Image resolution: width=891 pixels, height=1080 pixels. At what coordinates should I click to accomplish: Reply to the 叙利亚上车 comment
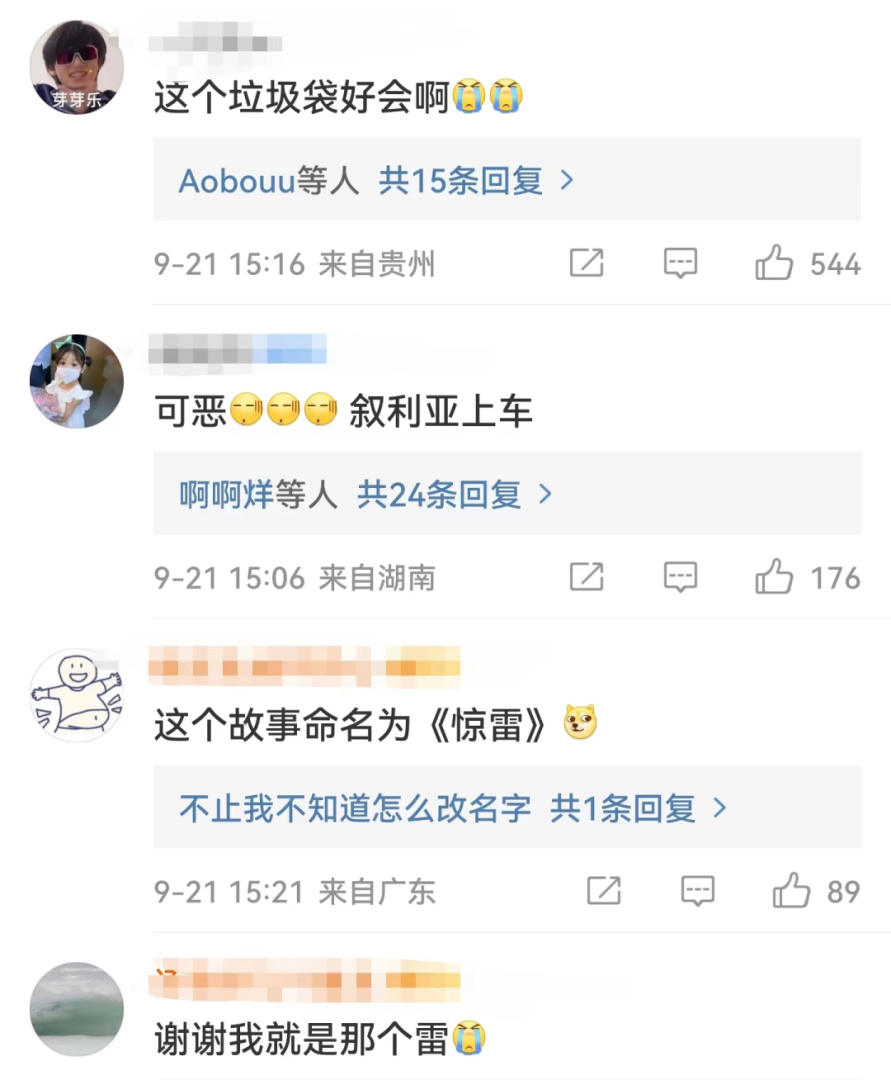point(681,577)
